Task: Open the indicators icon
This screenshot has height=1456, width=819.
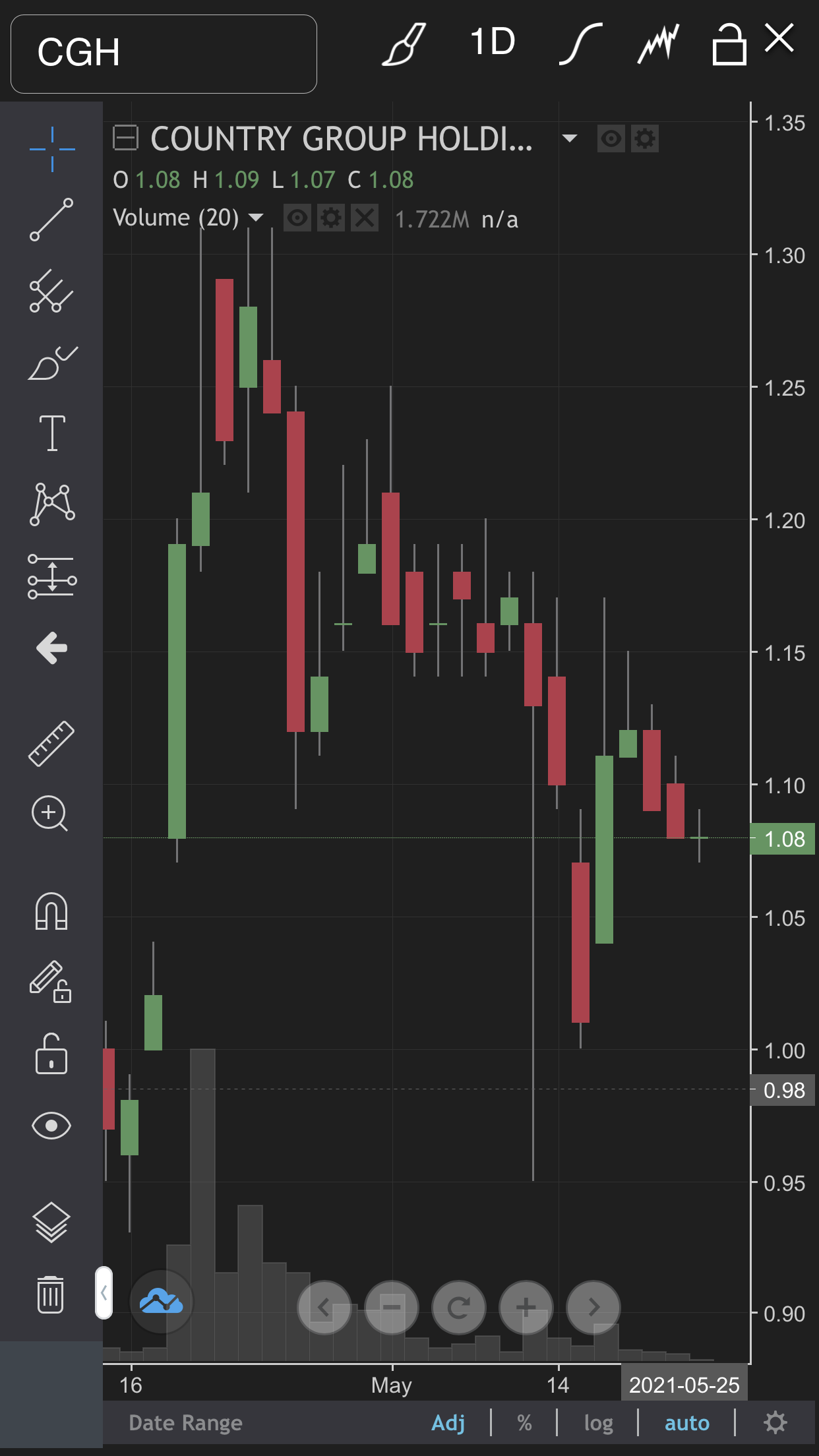Action: (x=658, y=44)
